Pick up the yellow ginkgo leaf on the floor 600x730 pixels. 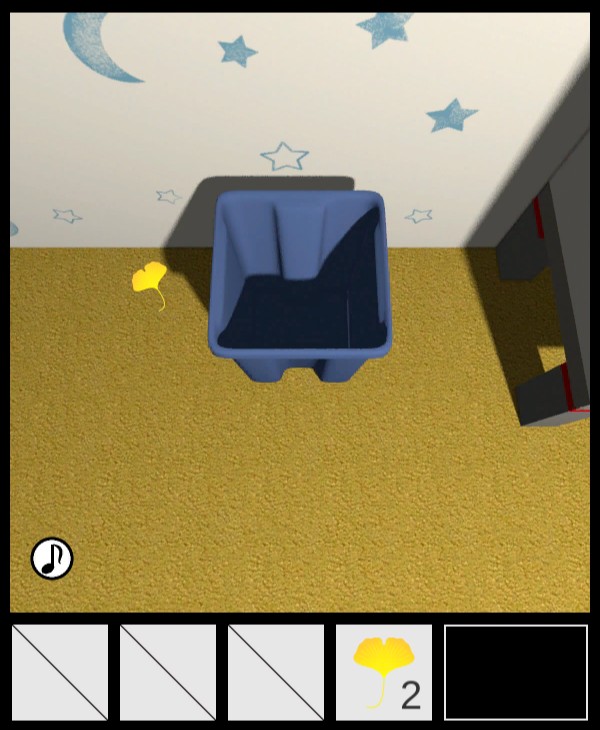click(x=149, y=280)
